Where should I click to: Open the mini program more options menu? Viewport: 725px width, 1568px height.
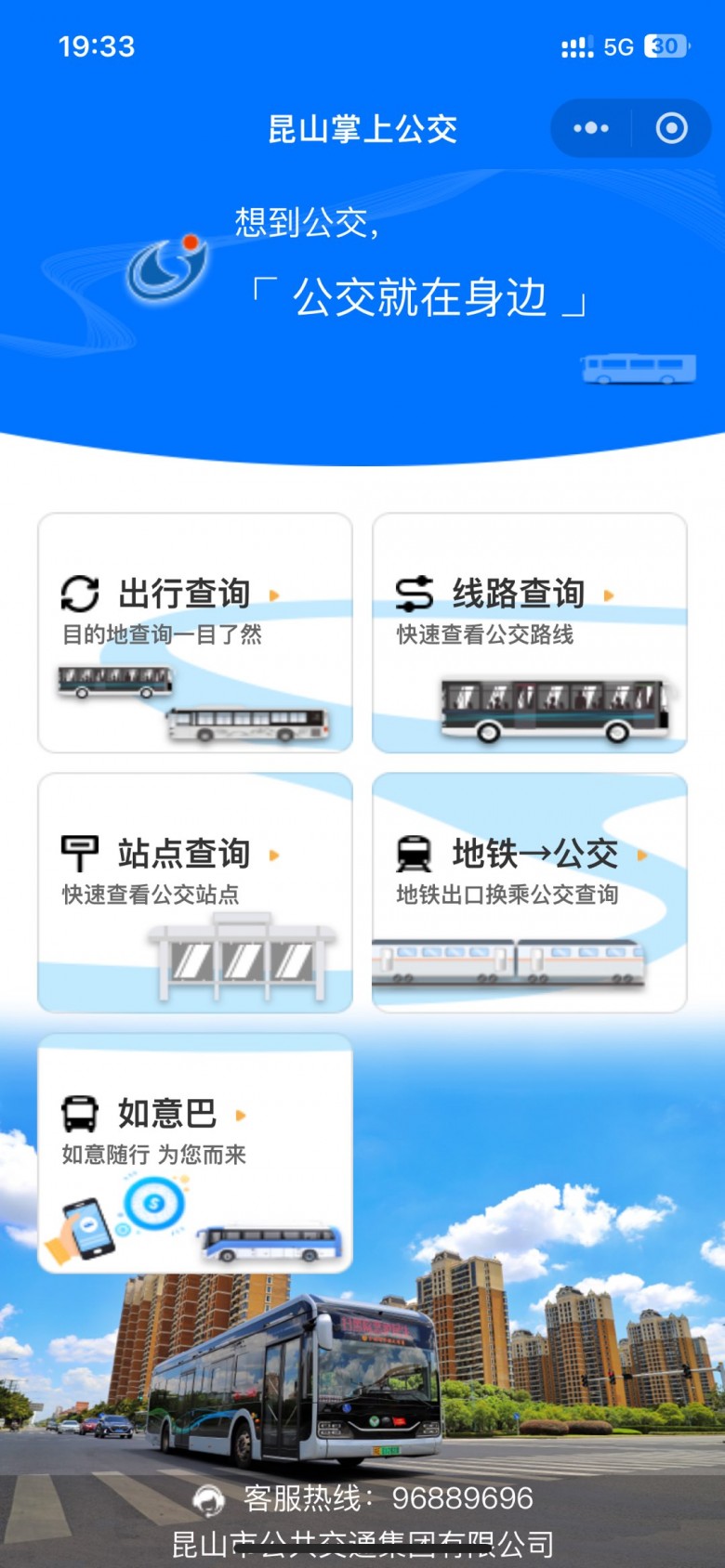point(591,128)
